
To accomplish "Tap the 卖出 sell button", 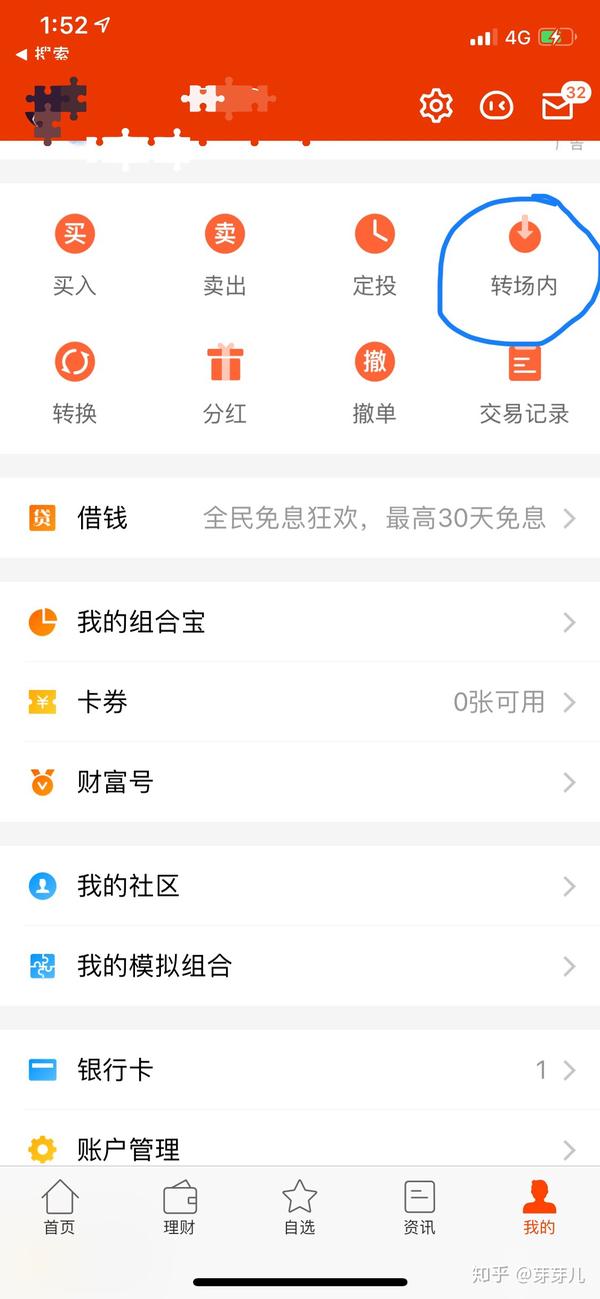I will [x=225, y=257].
